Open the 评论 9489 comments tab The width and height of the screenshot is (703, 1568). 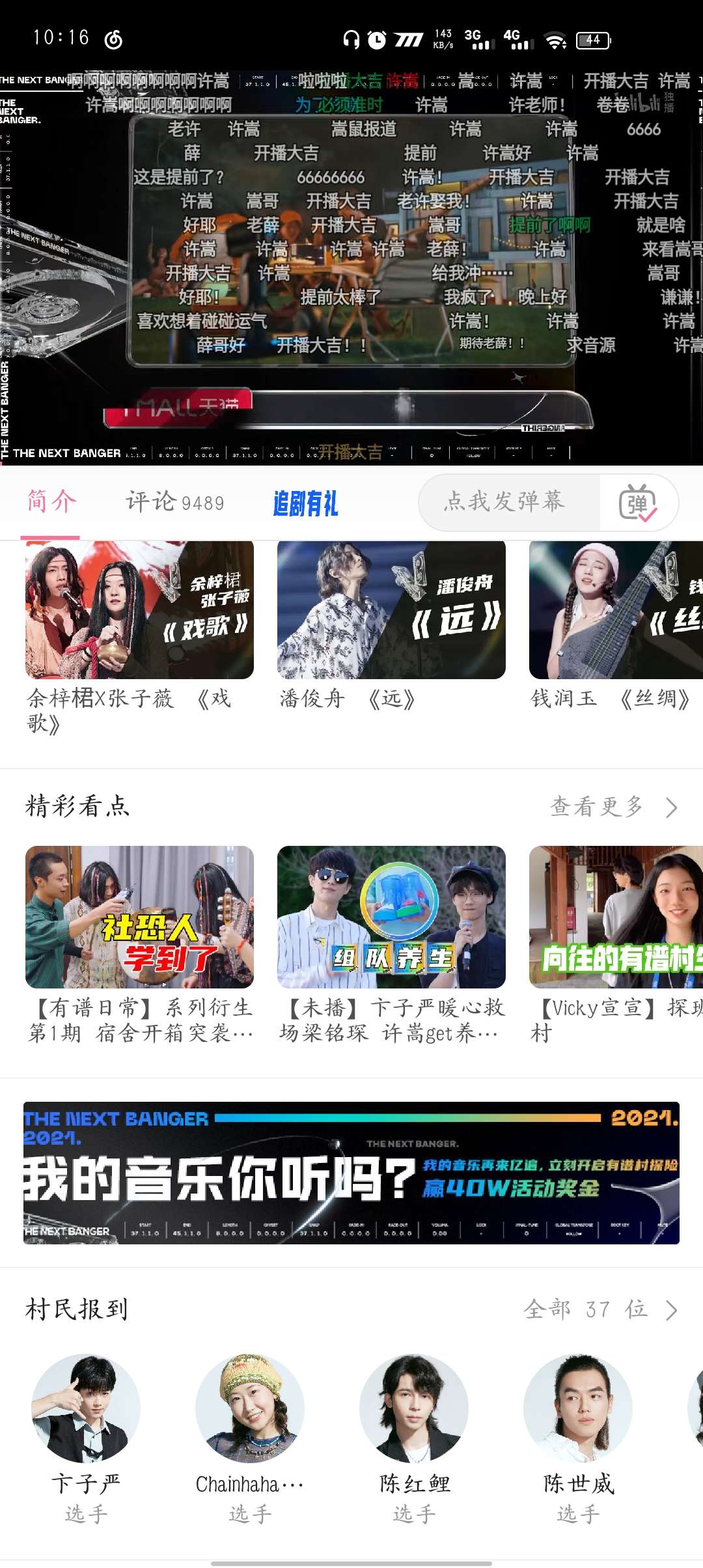click(174, 502)
